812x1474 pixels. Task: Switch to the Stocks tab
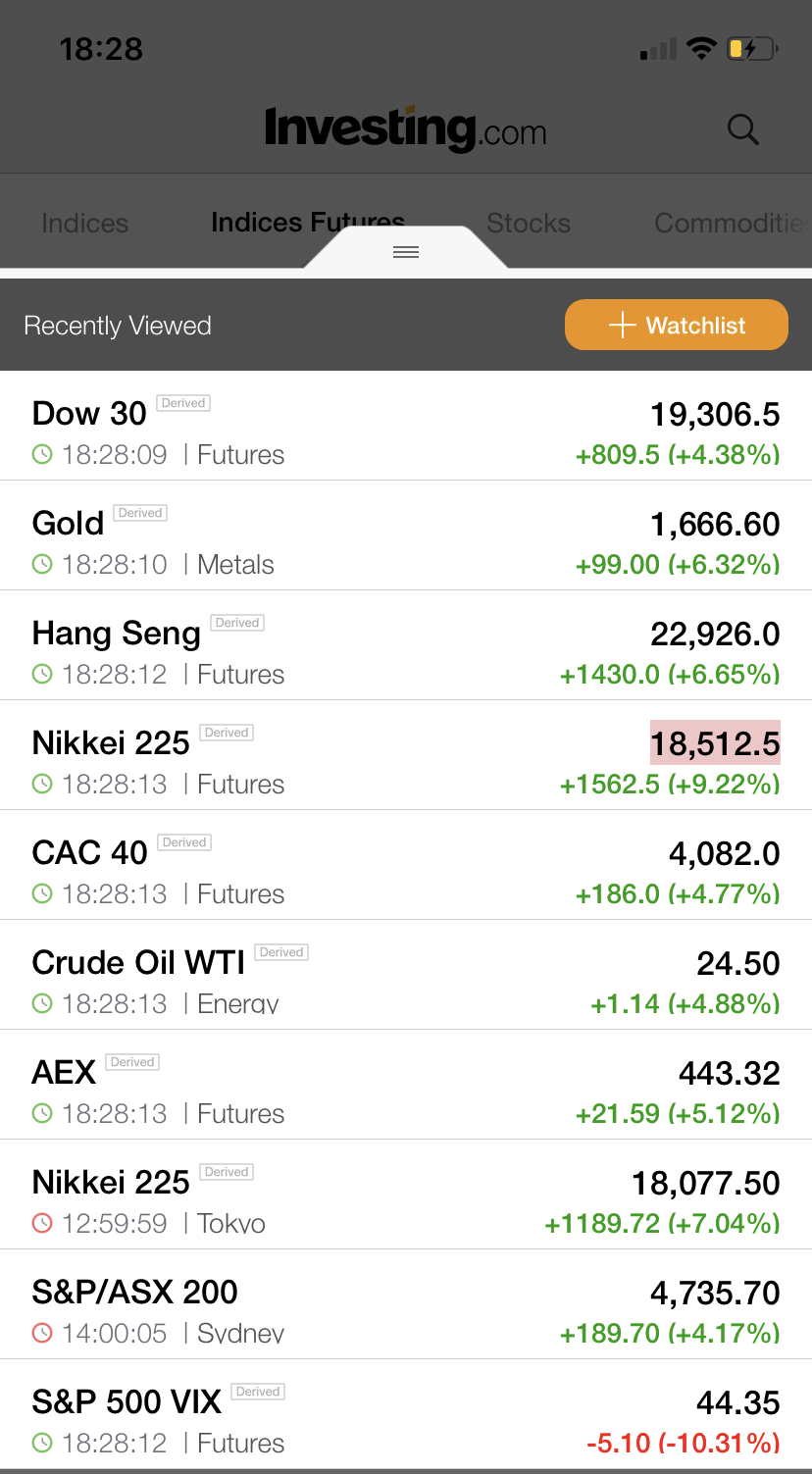coord(529,224)
